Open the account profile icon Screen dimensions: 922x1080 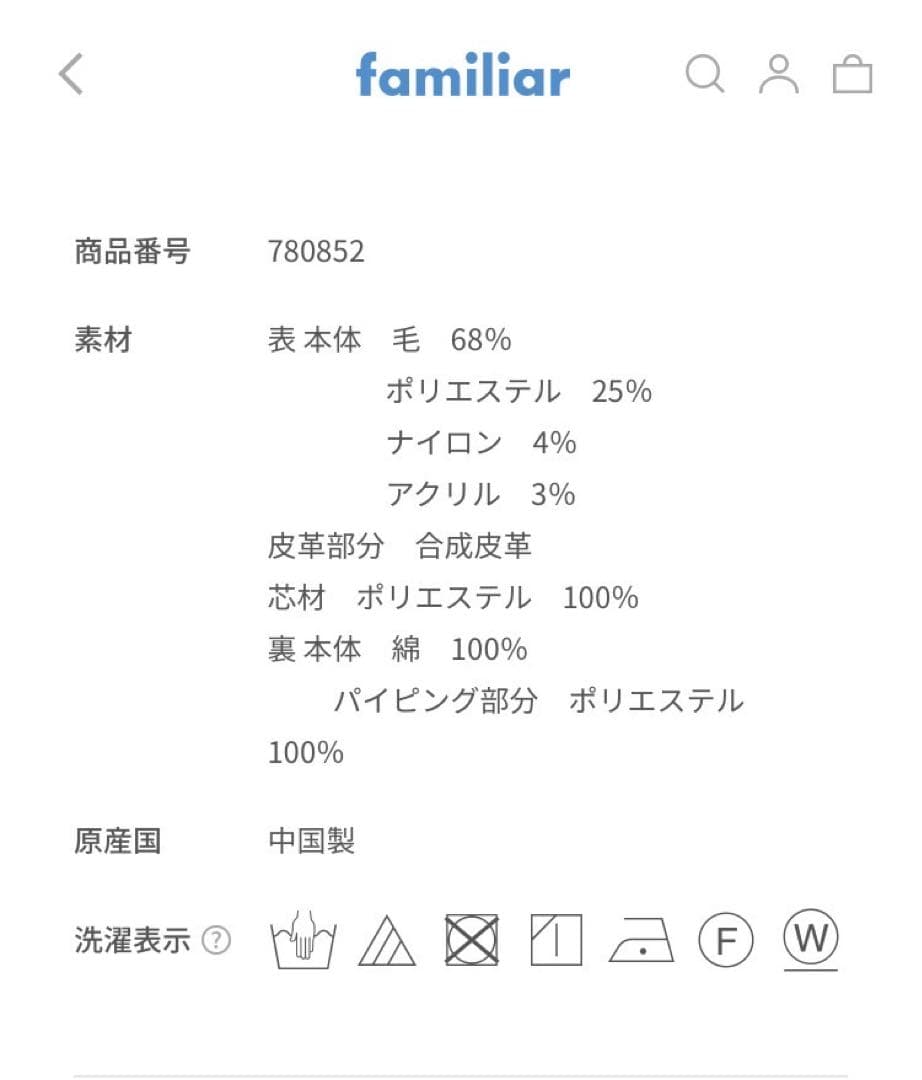coord(779,75)
